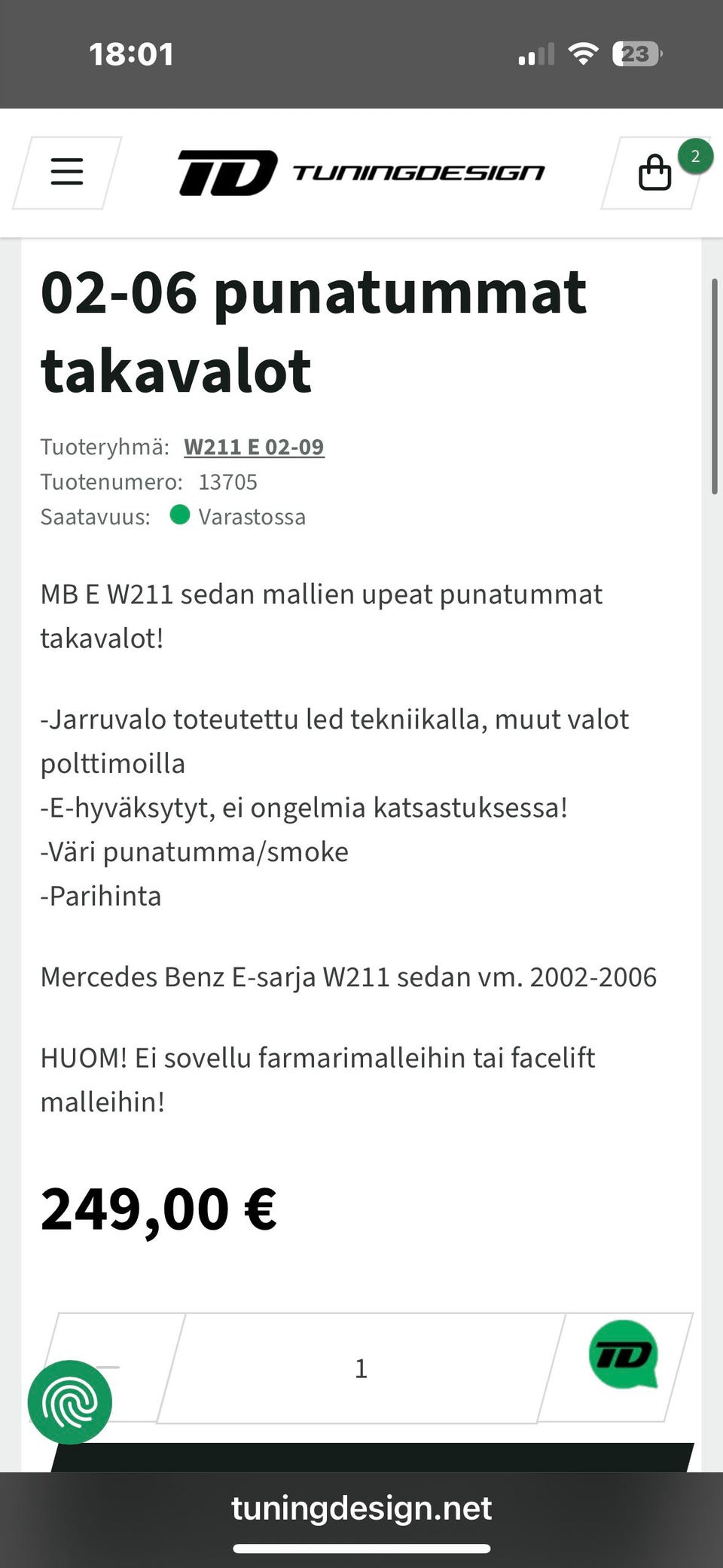This screenshot has height=1568, width=723.
Task: Tap the dark add-to-cart button below quantity
Action: pos(372,1457)
